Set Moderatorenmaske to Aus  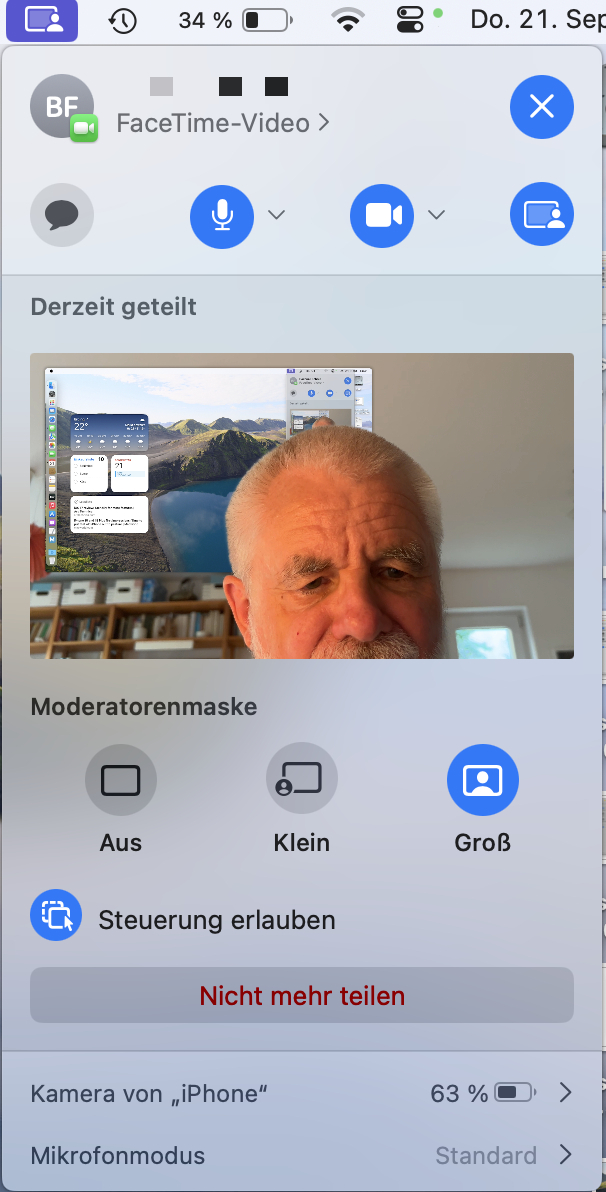point(121,780)
